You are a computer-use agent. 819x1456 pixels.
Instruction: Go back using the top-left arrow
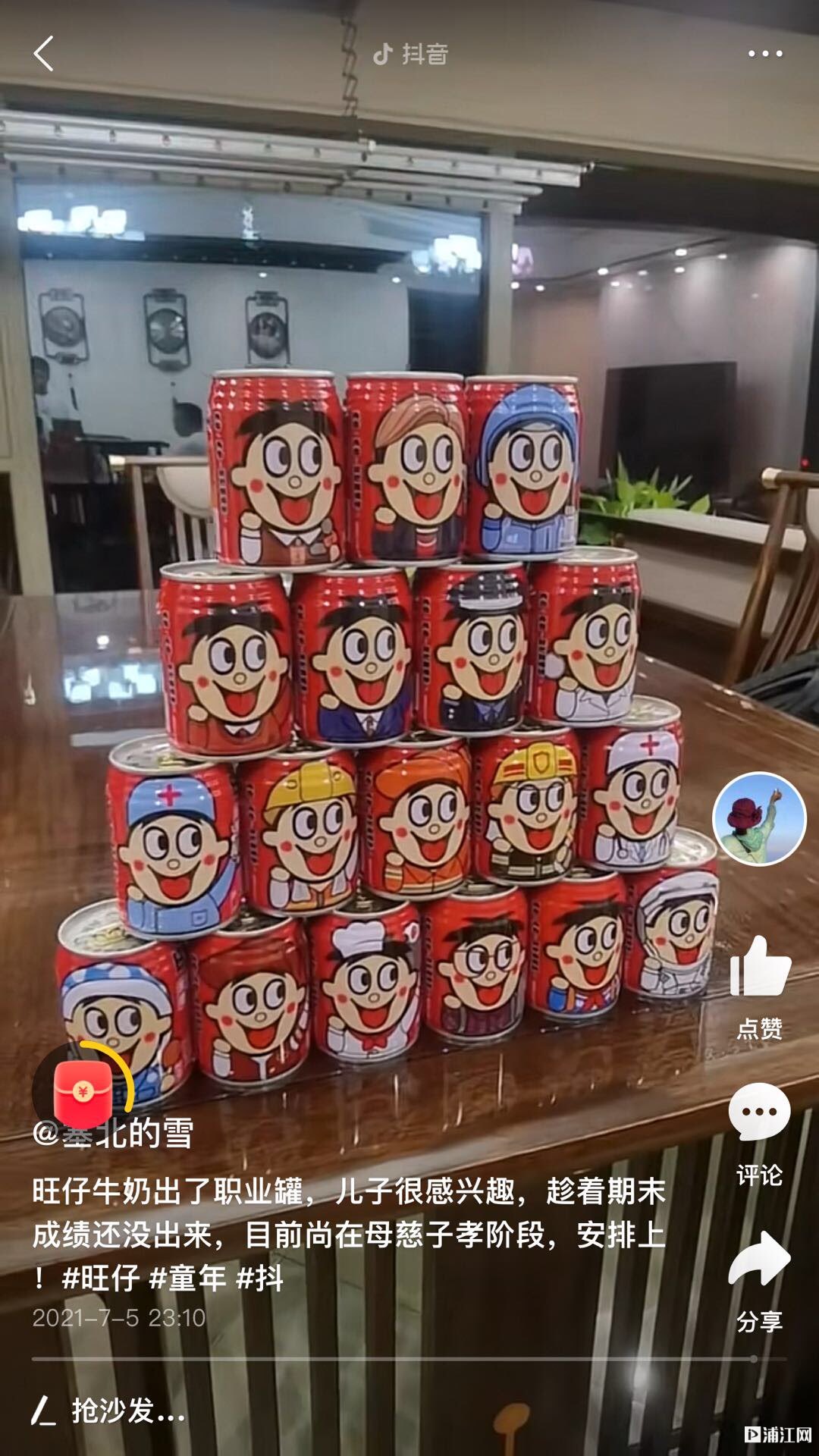tap(44, 54)
